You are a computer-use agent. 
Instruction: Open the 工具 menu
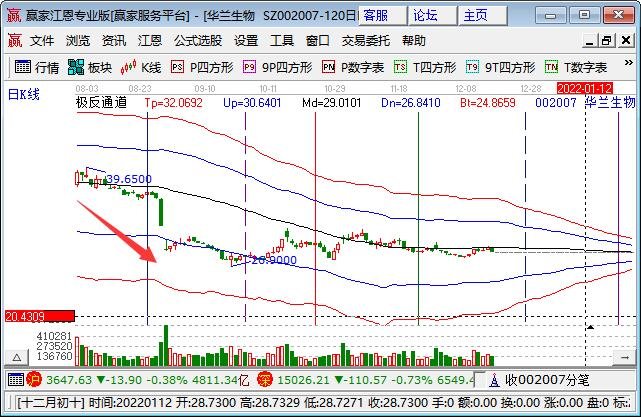[x=282, y=41]
